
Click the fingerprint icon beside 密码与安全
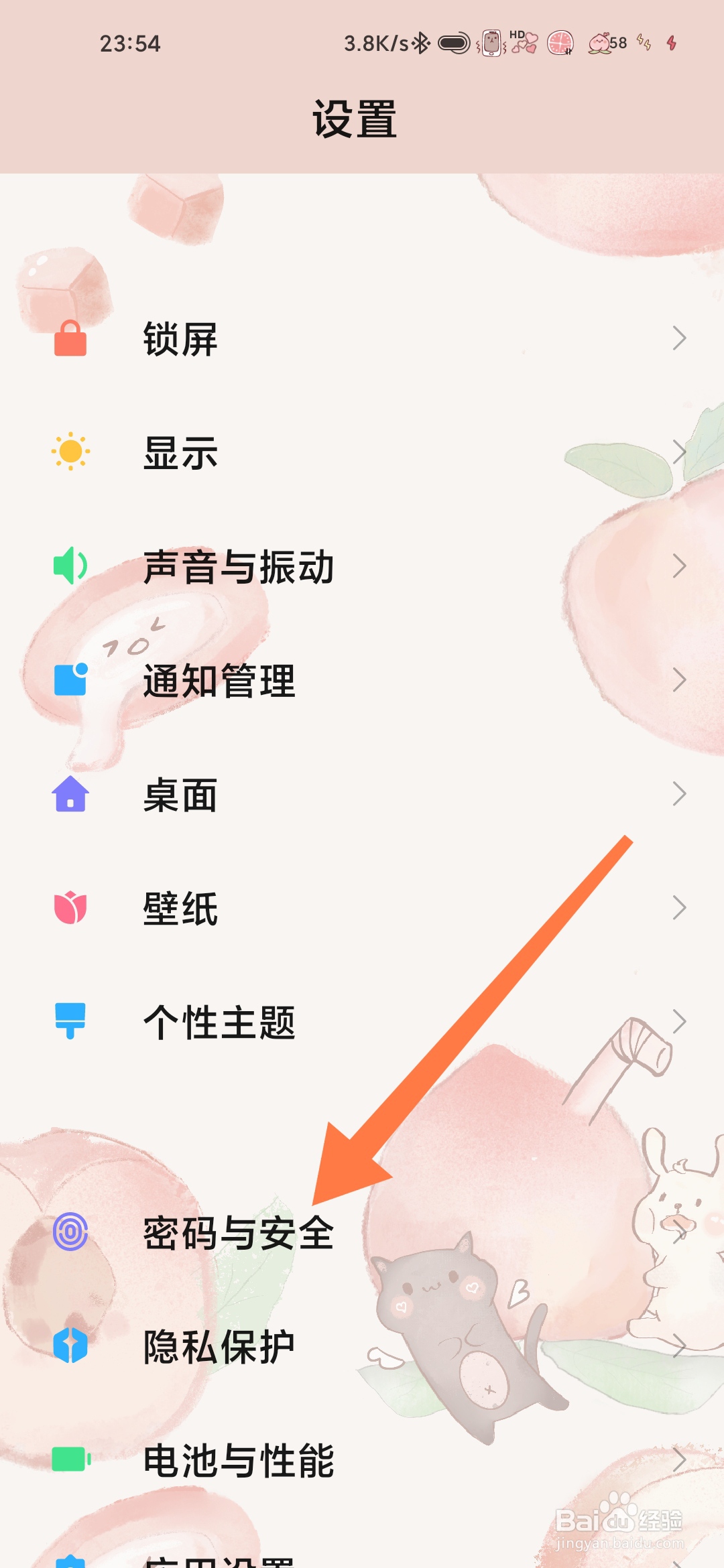70,1230
